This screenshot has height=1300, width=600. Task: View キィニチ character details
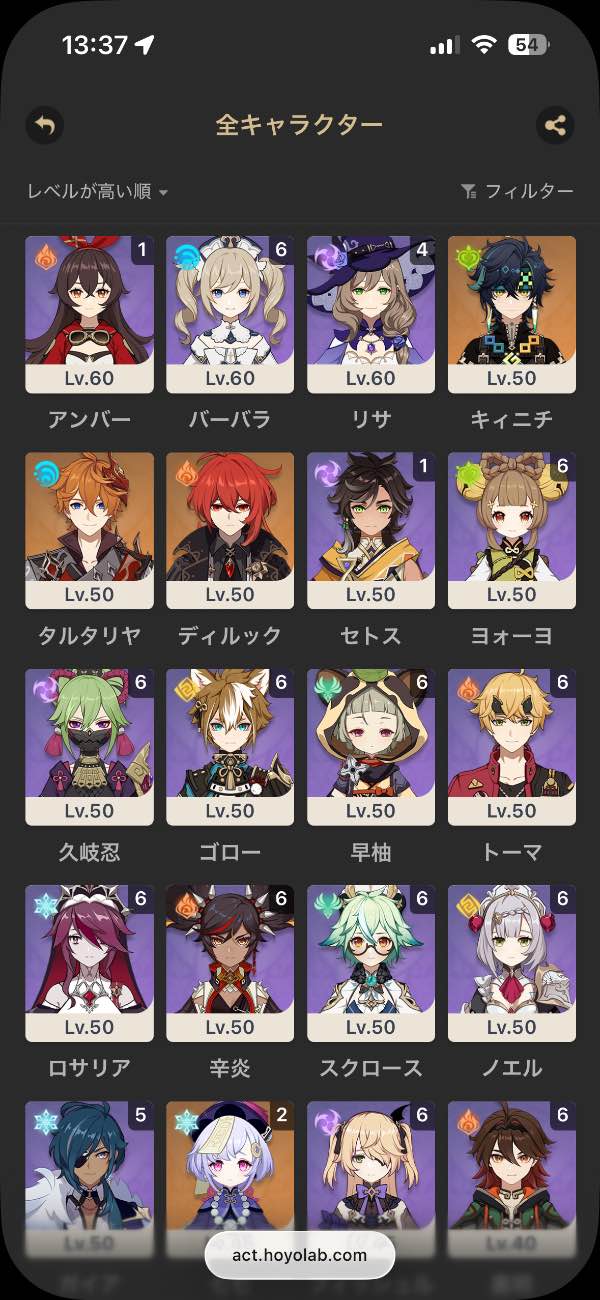tap(512, 314)
